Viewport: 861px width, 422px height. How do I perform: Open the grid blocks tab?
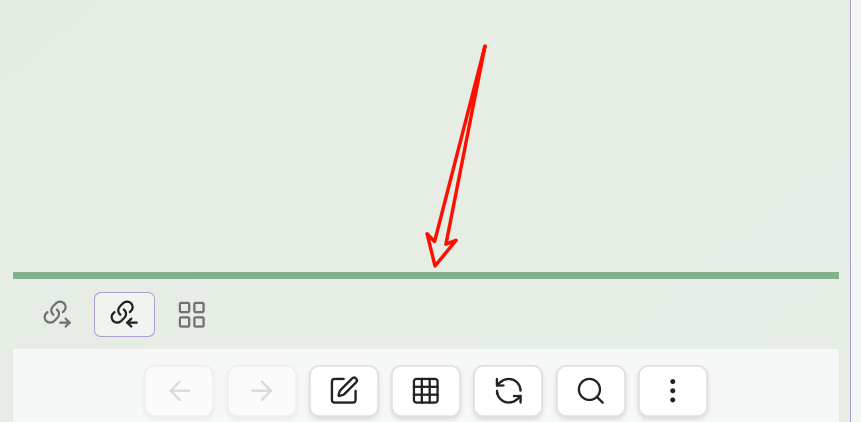(192, 314)
